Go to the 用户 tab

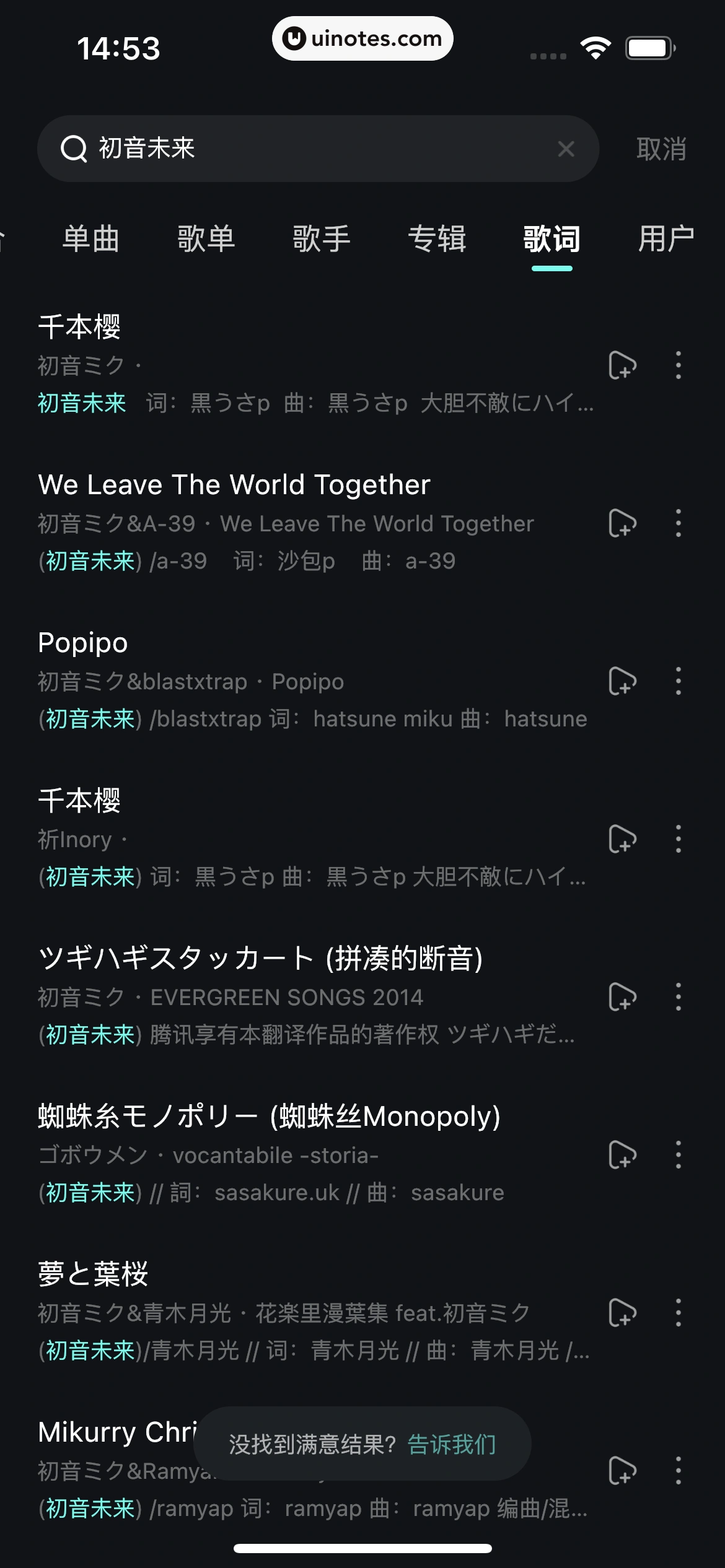click(x=666, y=239)
